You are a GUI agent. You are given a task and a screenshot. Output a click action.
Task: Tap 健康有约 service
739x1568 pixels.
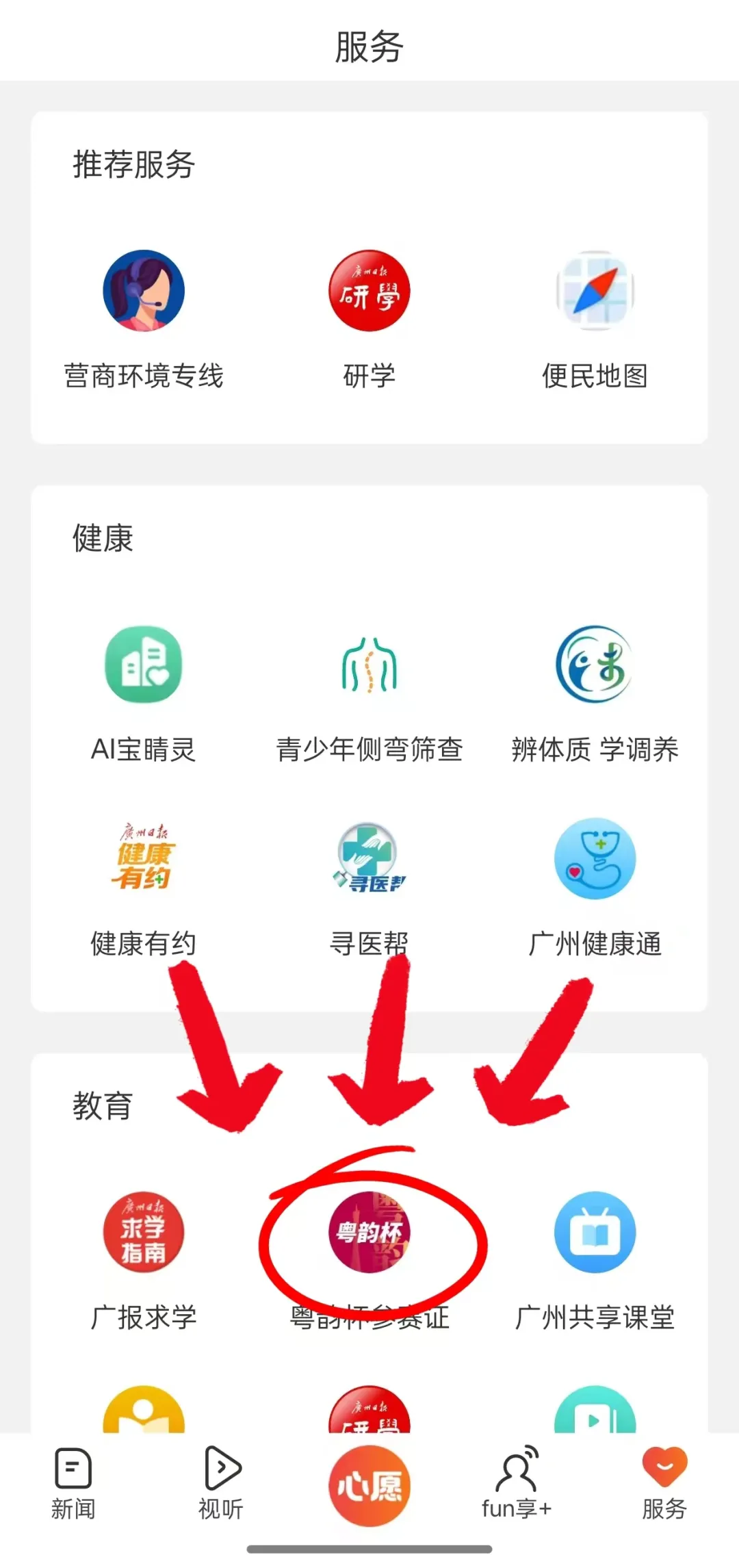(144, 859)
